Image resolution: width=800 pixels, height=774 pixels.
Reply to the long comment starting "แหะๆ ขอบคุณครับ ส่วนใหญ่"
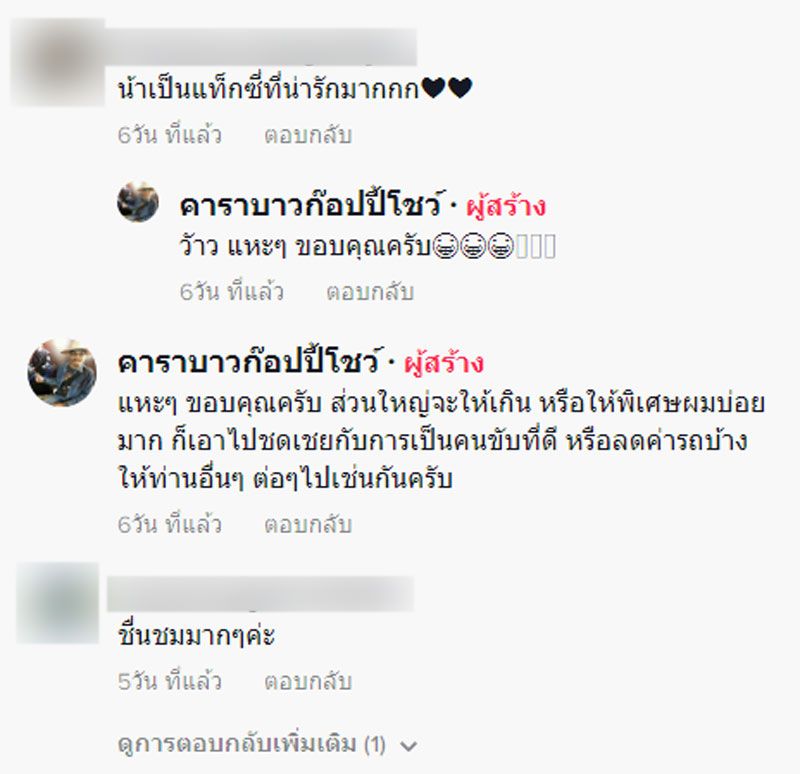pos(307,524)
